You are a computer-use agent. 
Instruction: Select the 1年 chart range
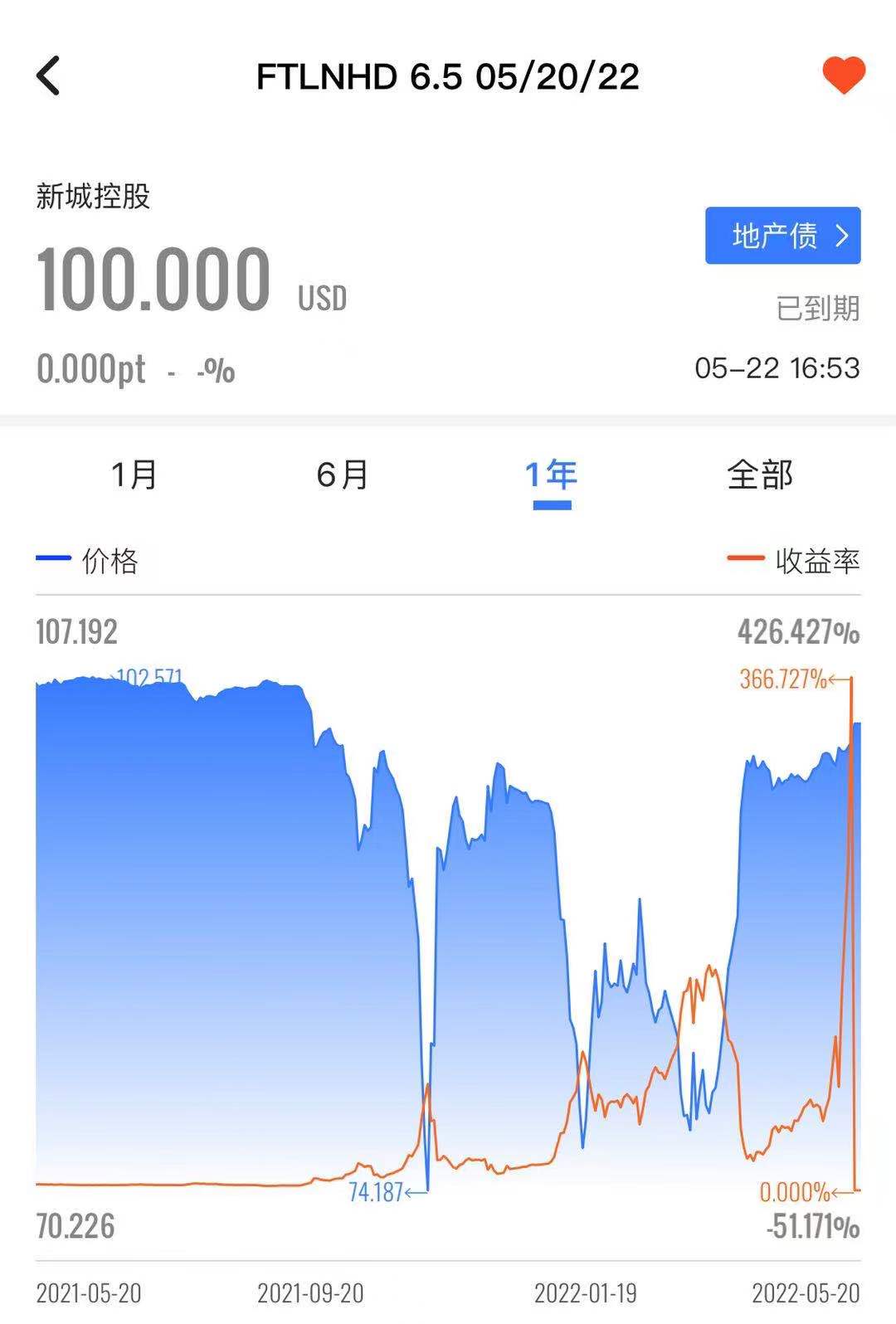[551, 475]
